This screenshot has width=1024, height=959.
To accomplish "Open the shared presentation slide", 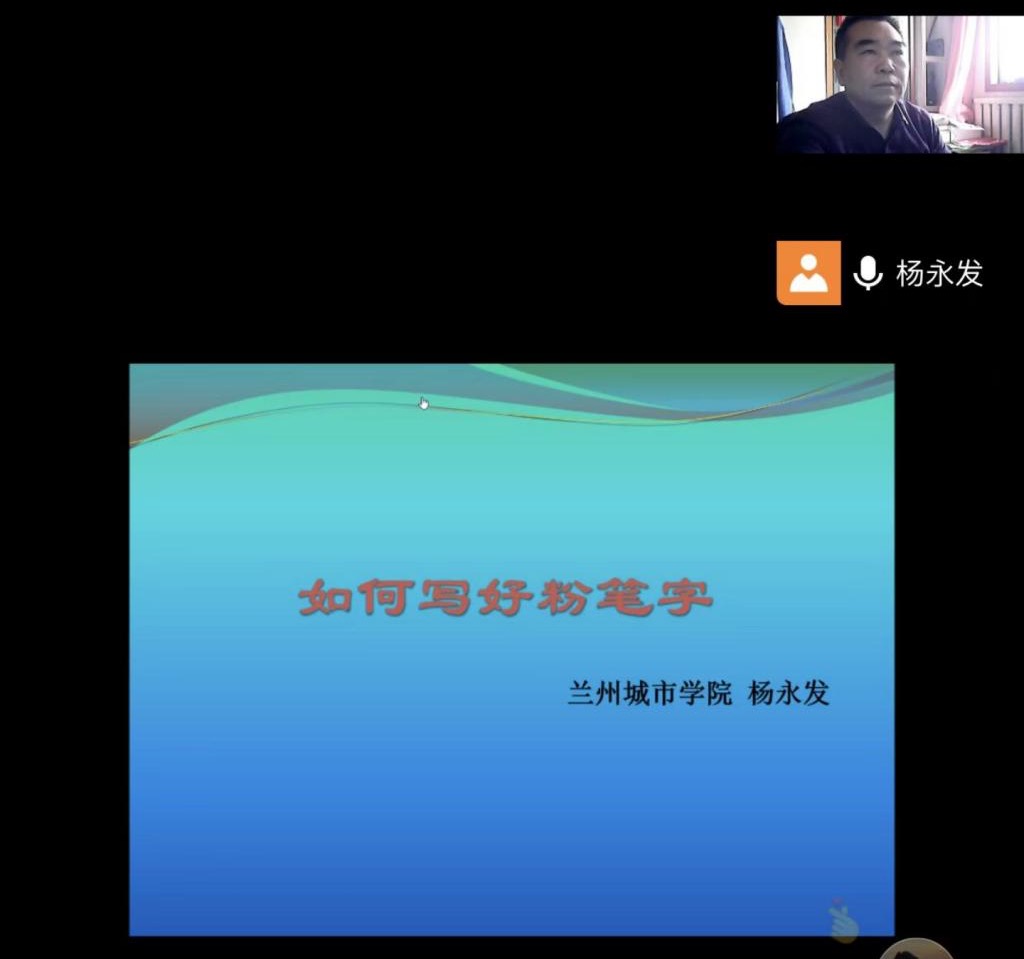I will point(511,650).
